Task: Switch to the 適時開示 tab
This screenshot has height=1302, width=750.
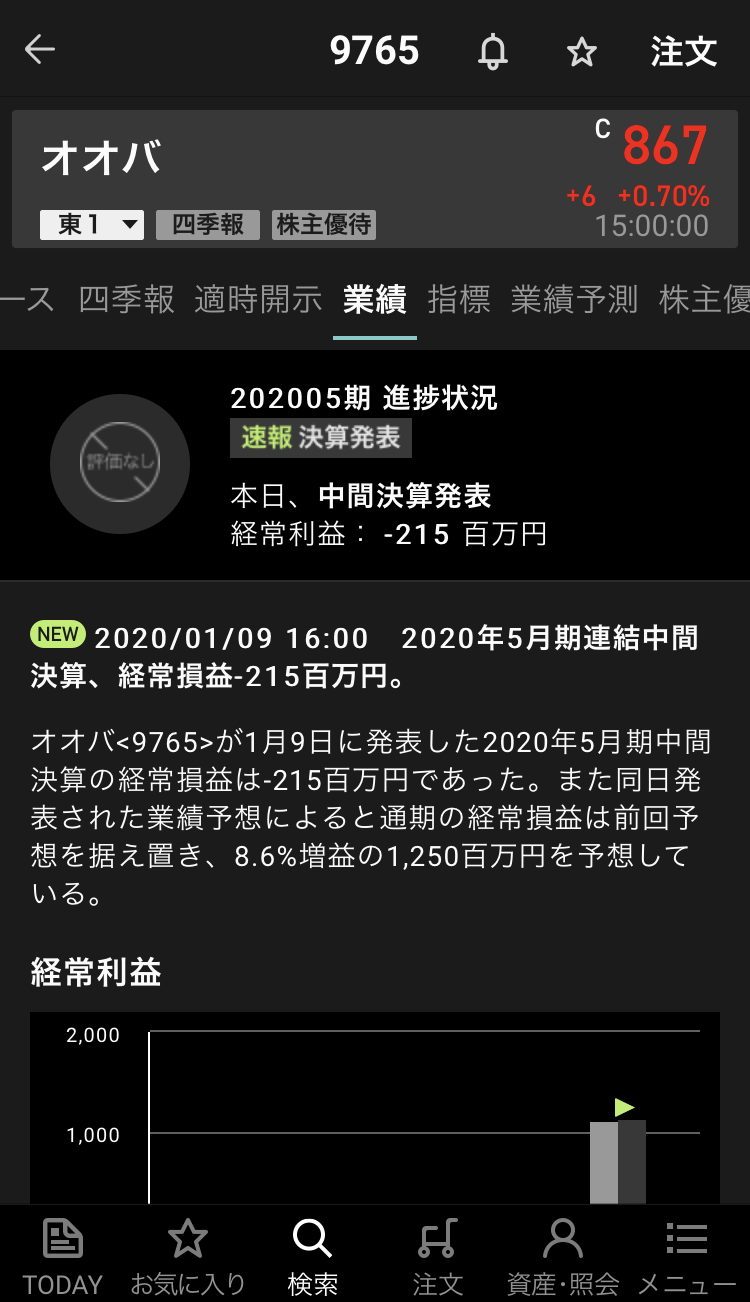Action: click(x=258, y=299)
